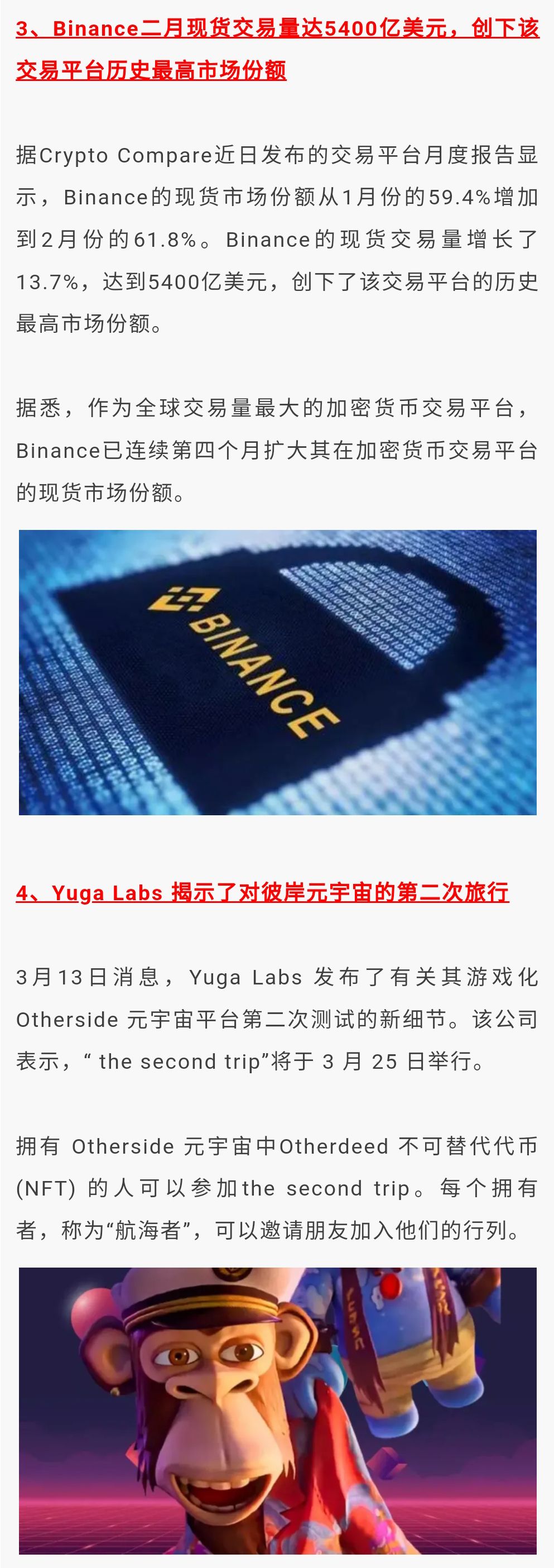The height and width of the screenshot is (1568, 554).
Task: View the Binance article image
Action: (x=277, y=672)
